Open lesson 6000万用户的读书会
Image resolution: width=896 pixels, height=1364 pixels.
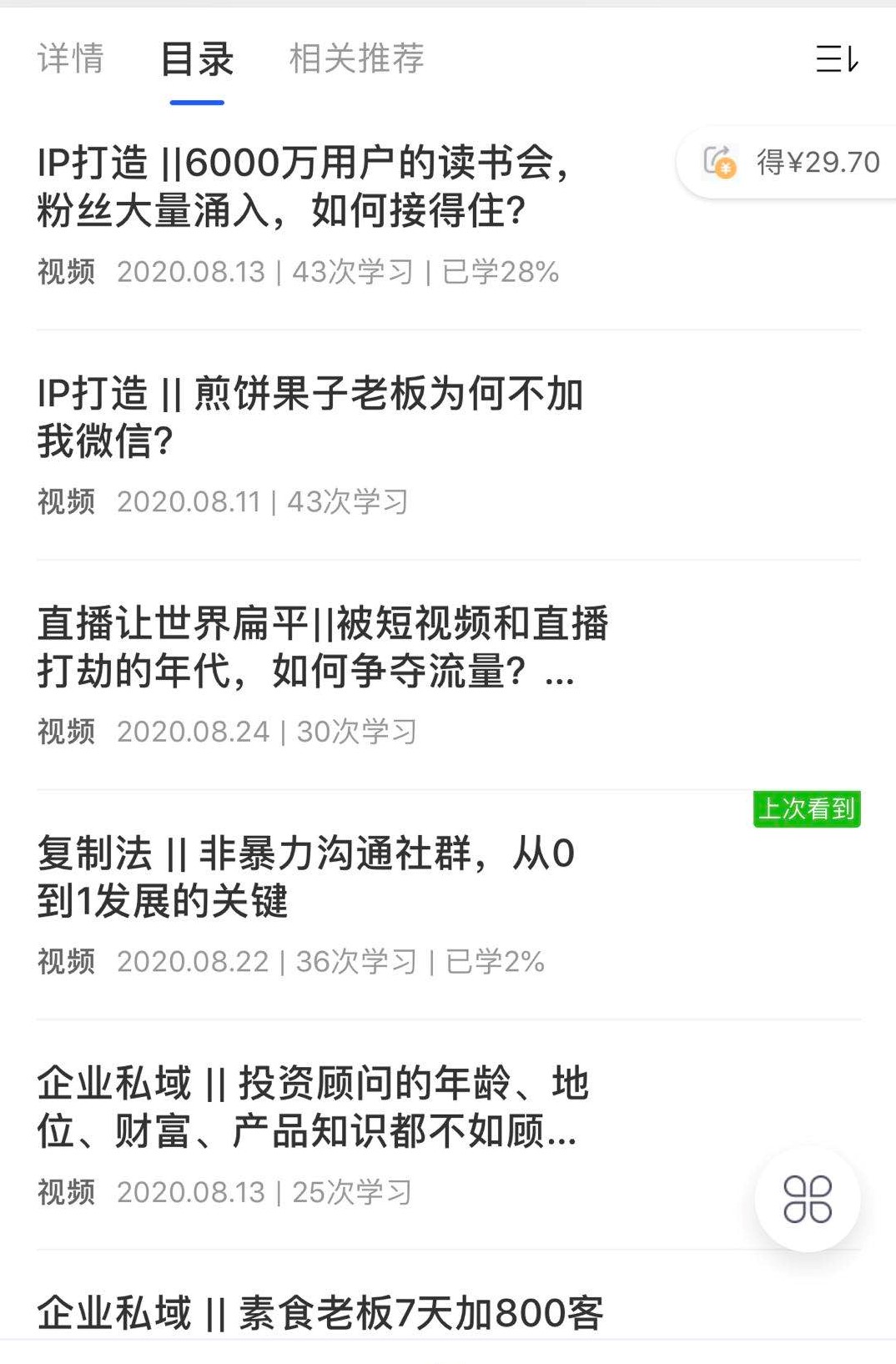(x=309, y=188)
